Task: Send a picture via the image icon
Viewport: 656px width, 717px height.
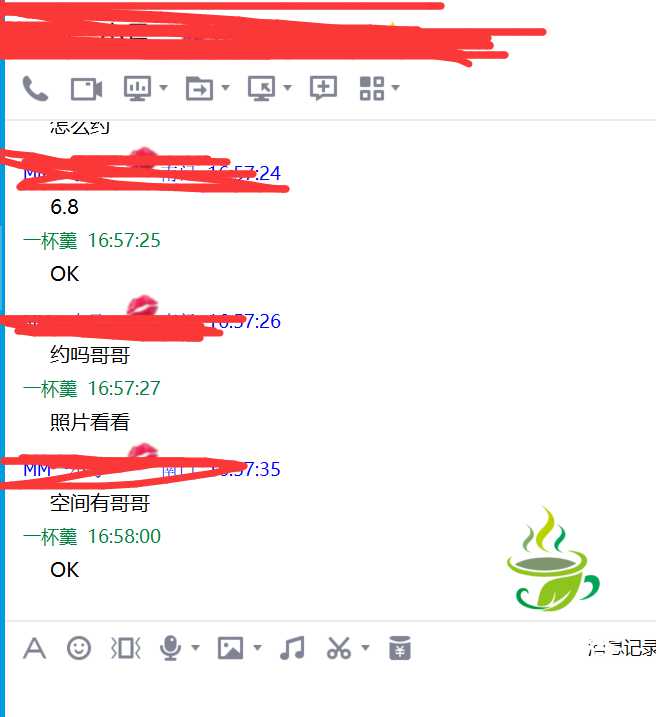Action: tap(231, 648)
